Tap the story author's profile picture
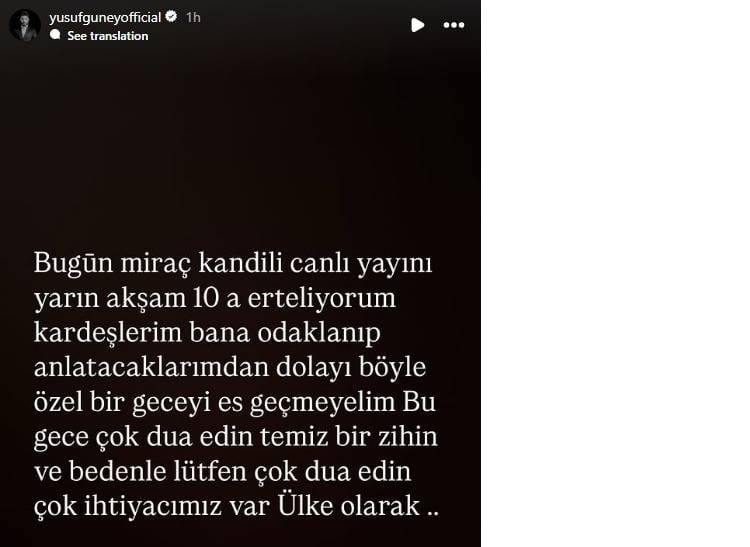750x547 pixels. click(x=24, y=26)
